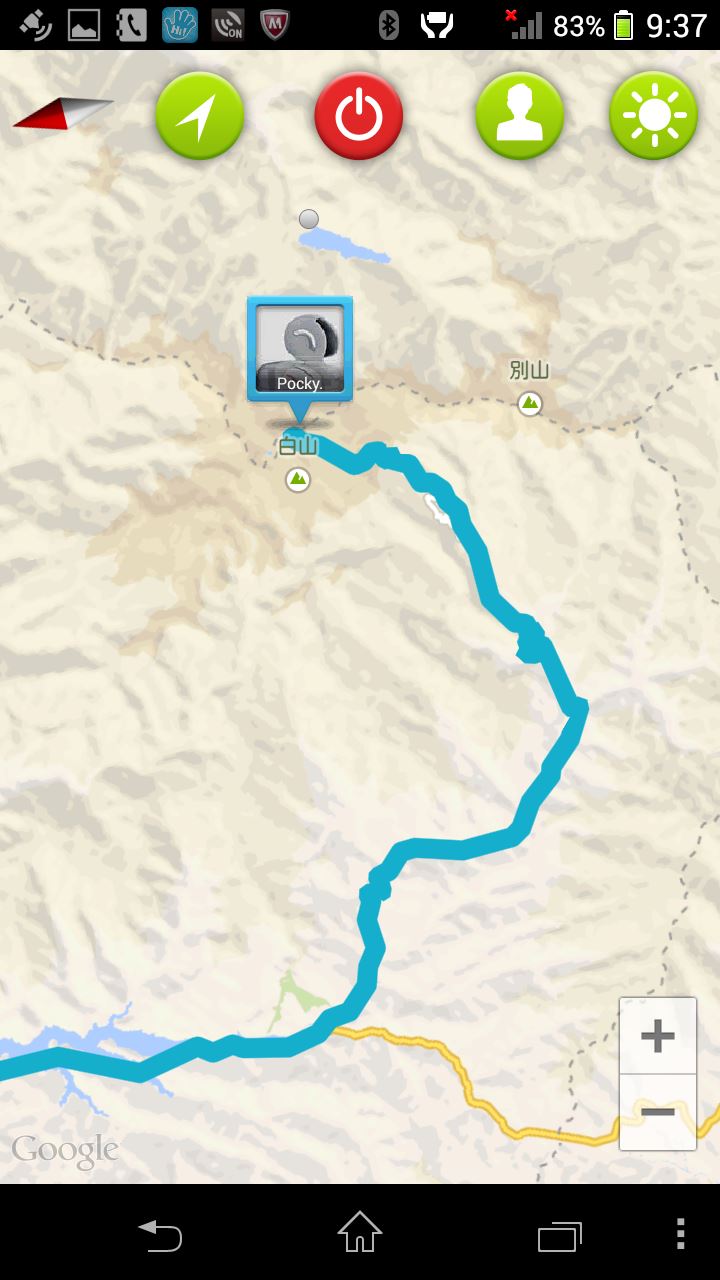Open the system overflow menu dots

pos(680,1234)
